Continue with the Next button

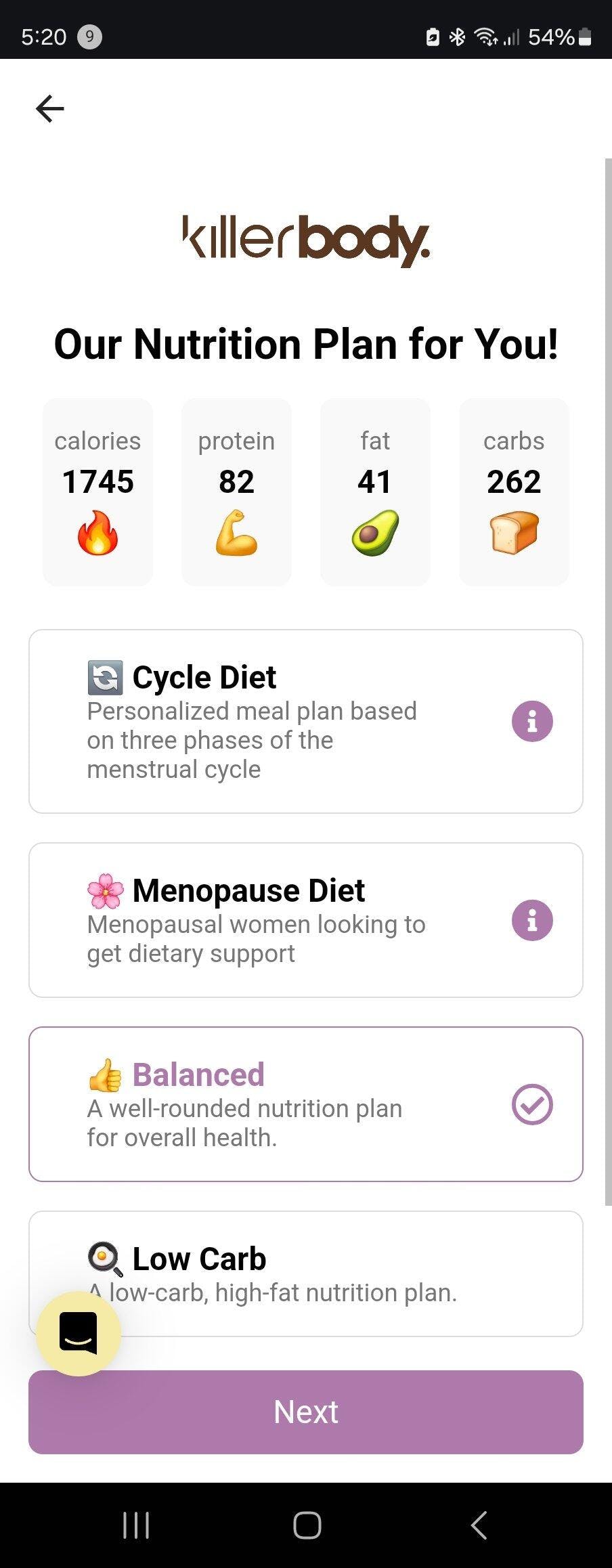(306, 1412)
